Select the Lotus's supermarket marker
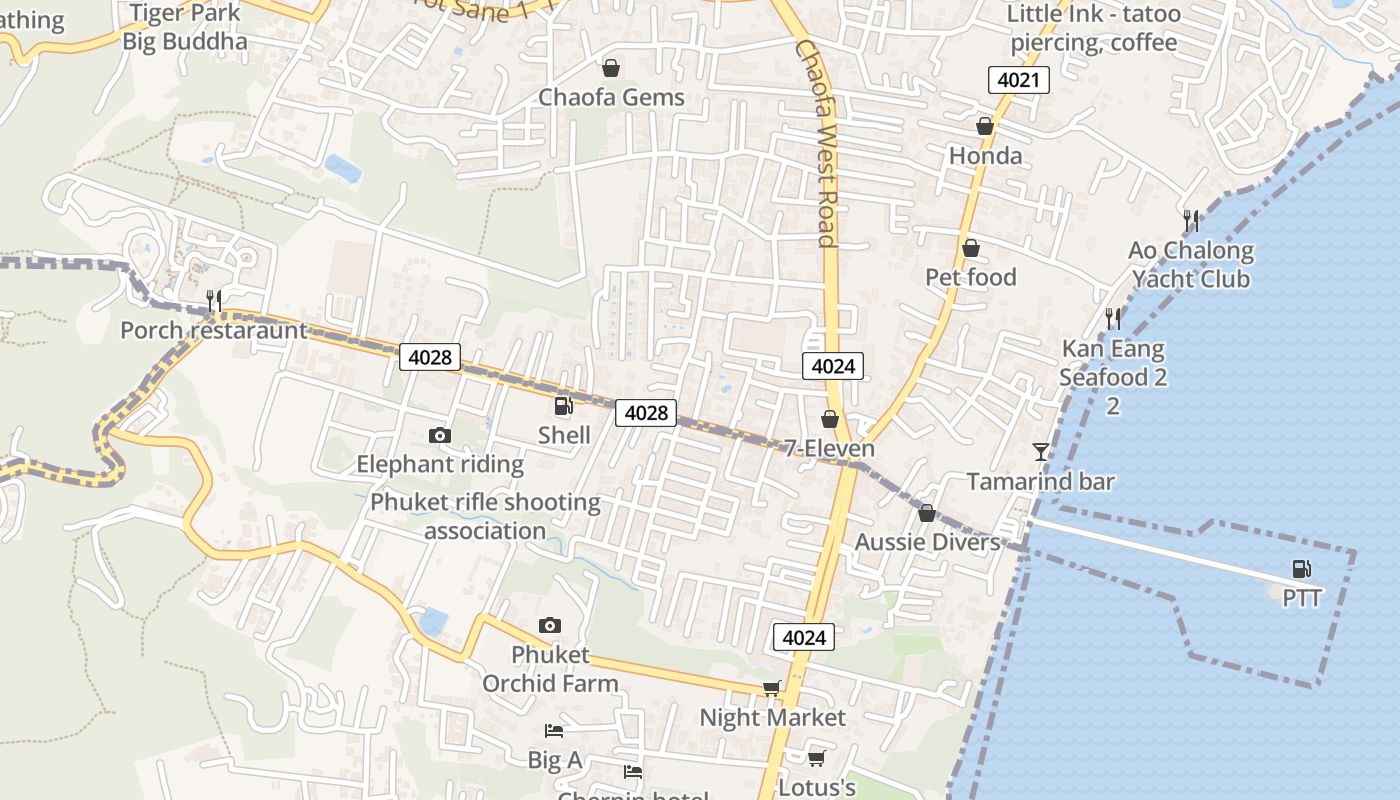This screenshot has width=1400, height=800. tap(816, 758)
